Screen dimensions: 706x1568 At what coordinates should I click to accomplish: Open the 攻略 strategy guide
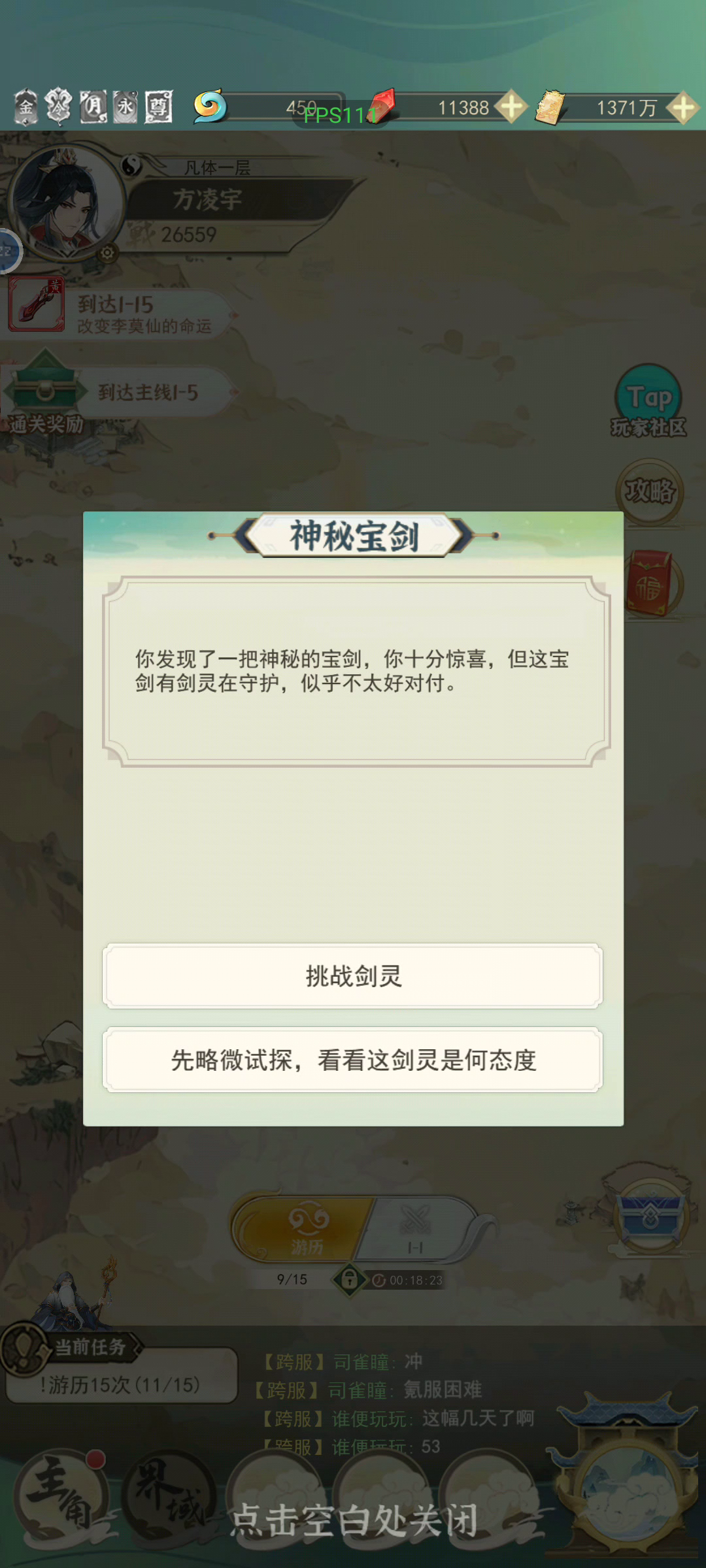coord(649,491)
